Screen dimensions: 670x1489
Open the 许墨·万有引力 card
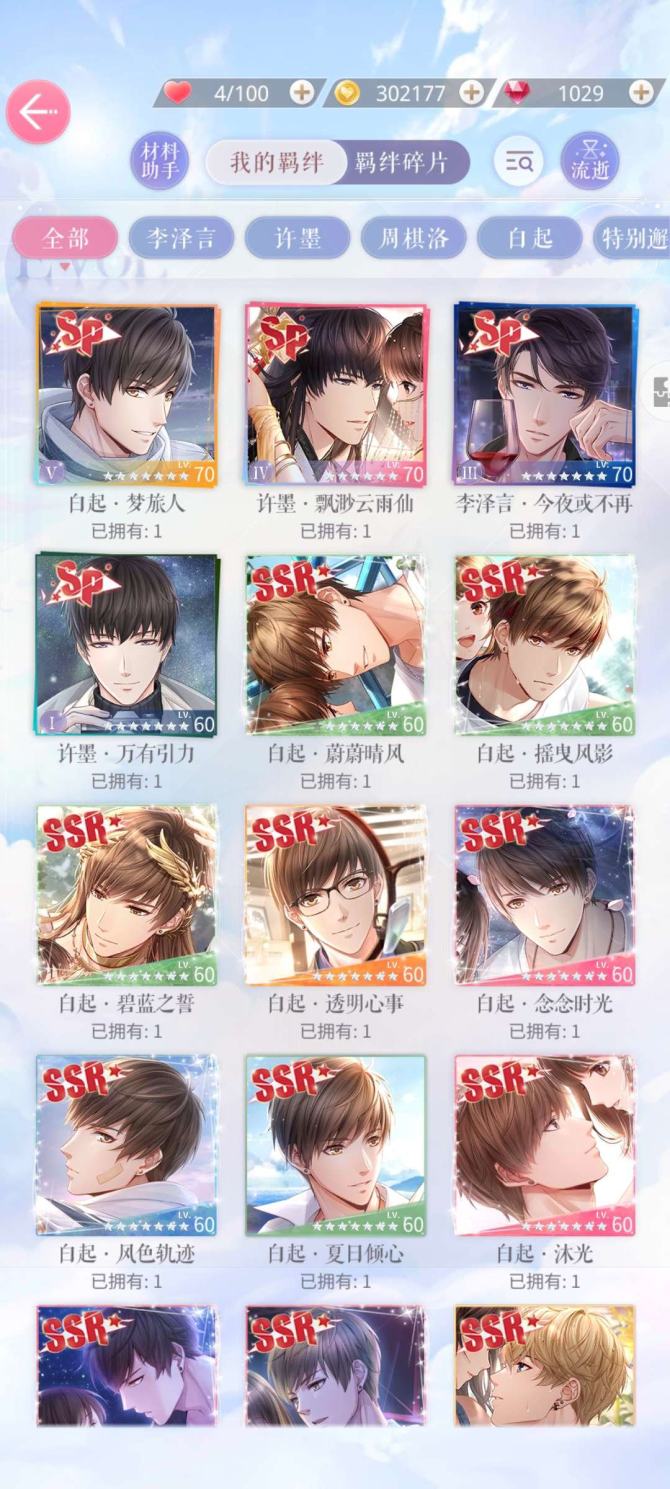(126, 645)
